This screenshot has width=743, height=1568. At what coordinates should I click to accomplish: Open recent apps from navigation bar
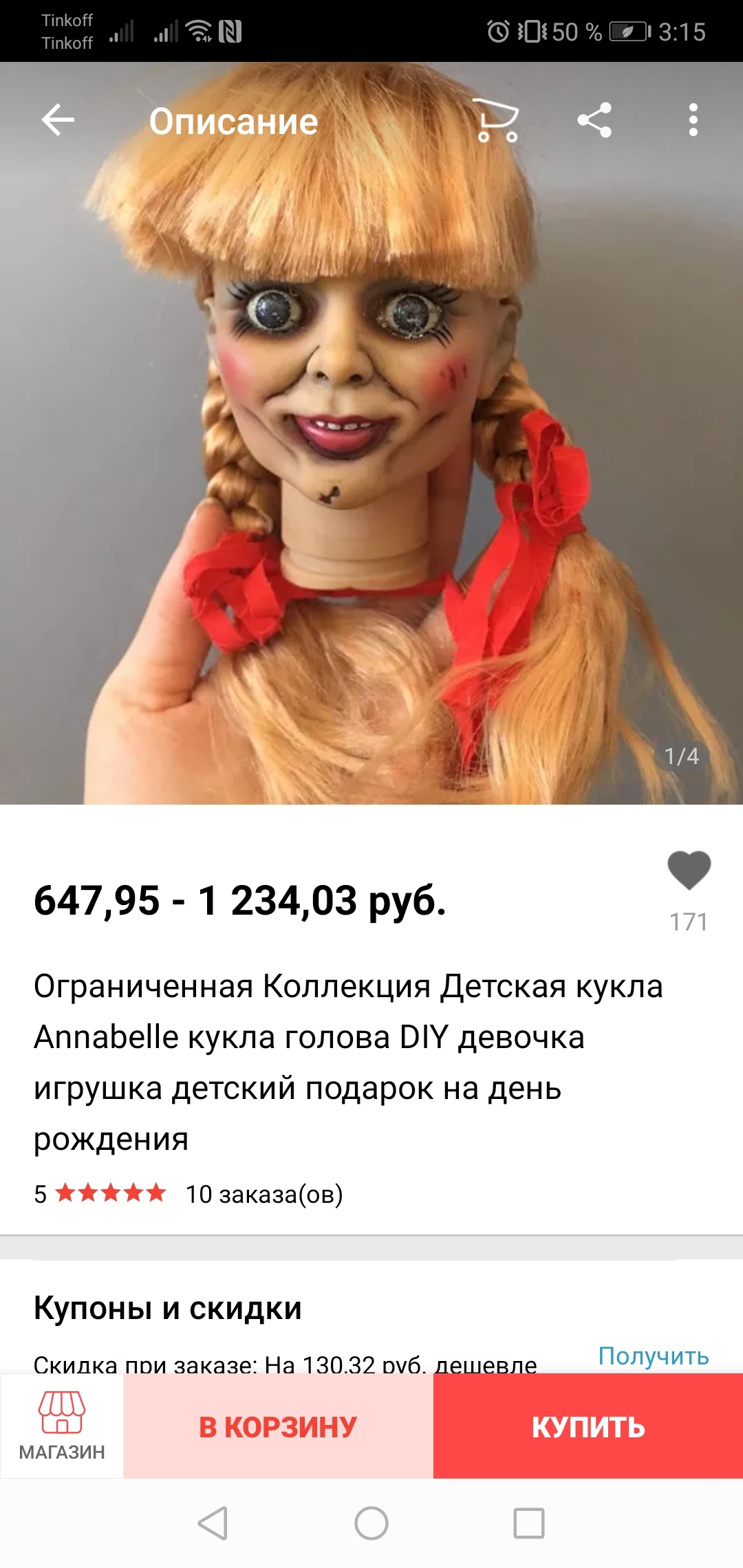529,1523
